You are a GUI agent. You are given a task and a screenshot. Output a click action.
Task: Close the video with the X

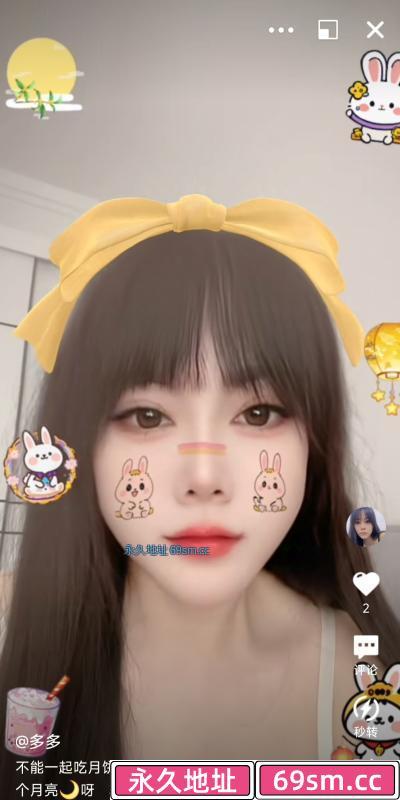(375, 30)
